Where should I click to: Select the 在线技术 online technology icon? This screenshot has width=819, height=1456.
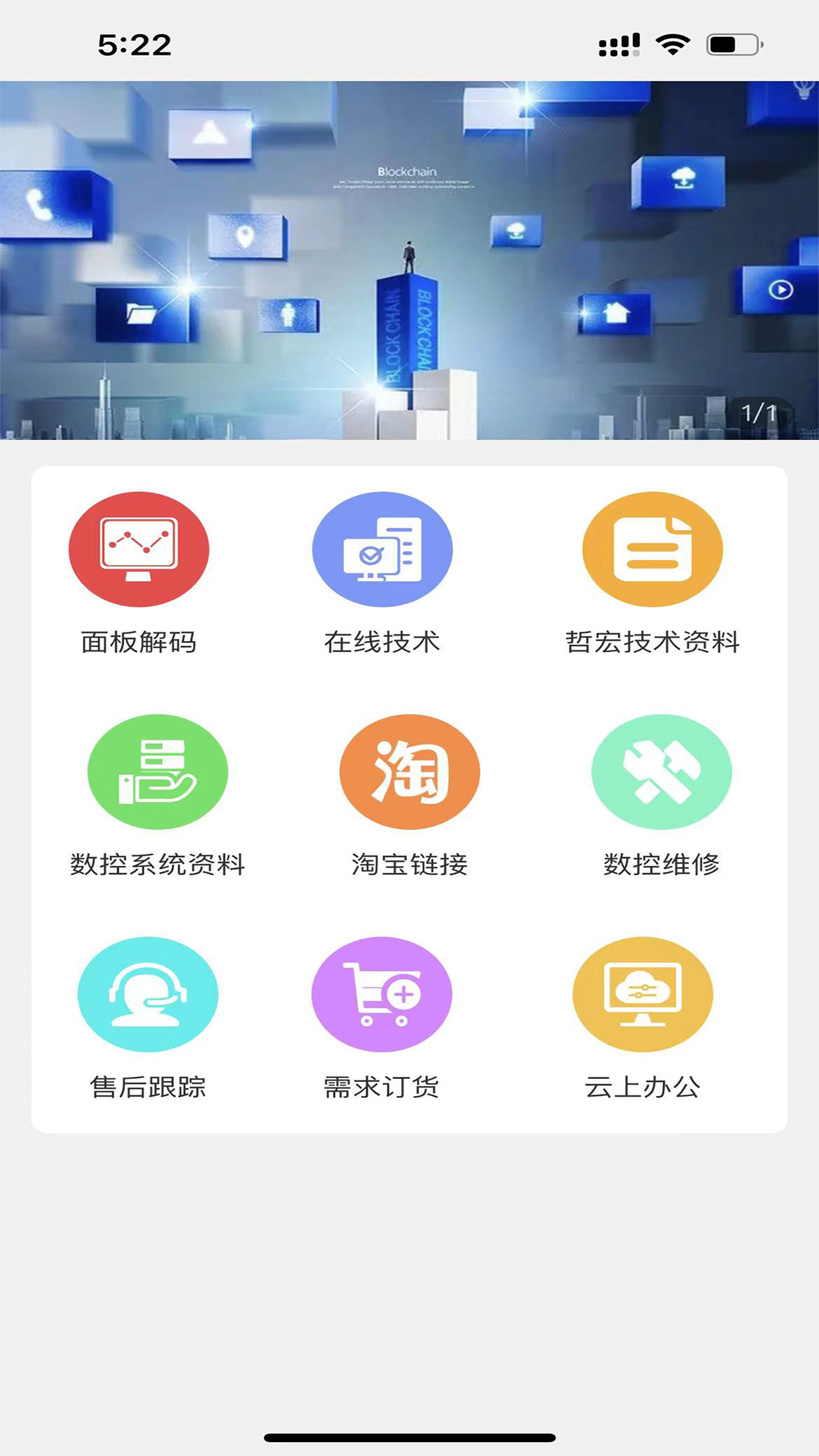tap(382, 549)
